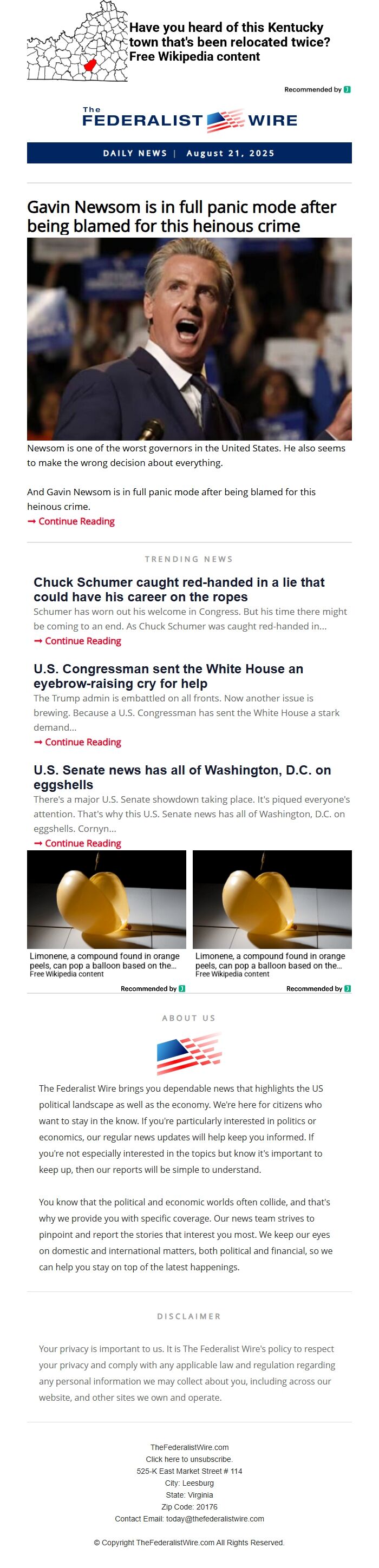Email today@thefederalistwire.com contact address
This screenshot has height=1568, width=379.
214,1519
